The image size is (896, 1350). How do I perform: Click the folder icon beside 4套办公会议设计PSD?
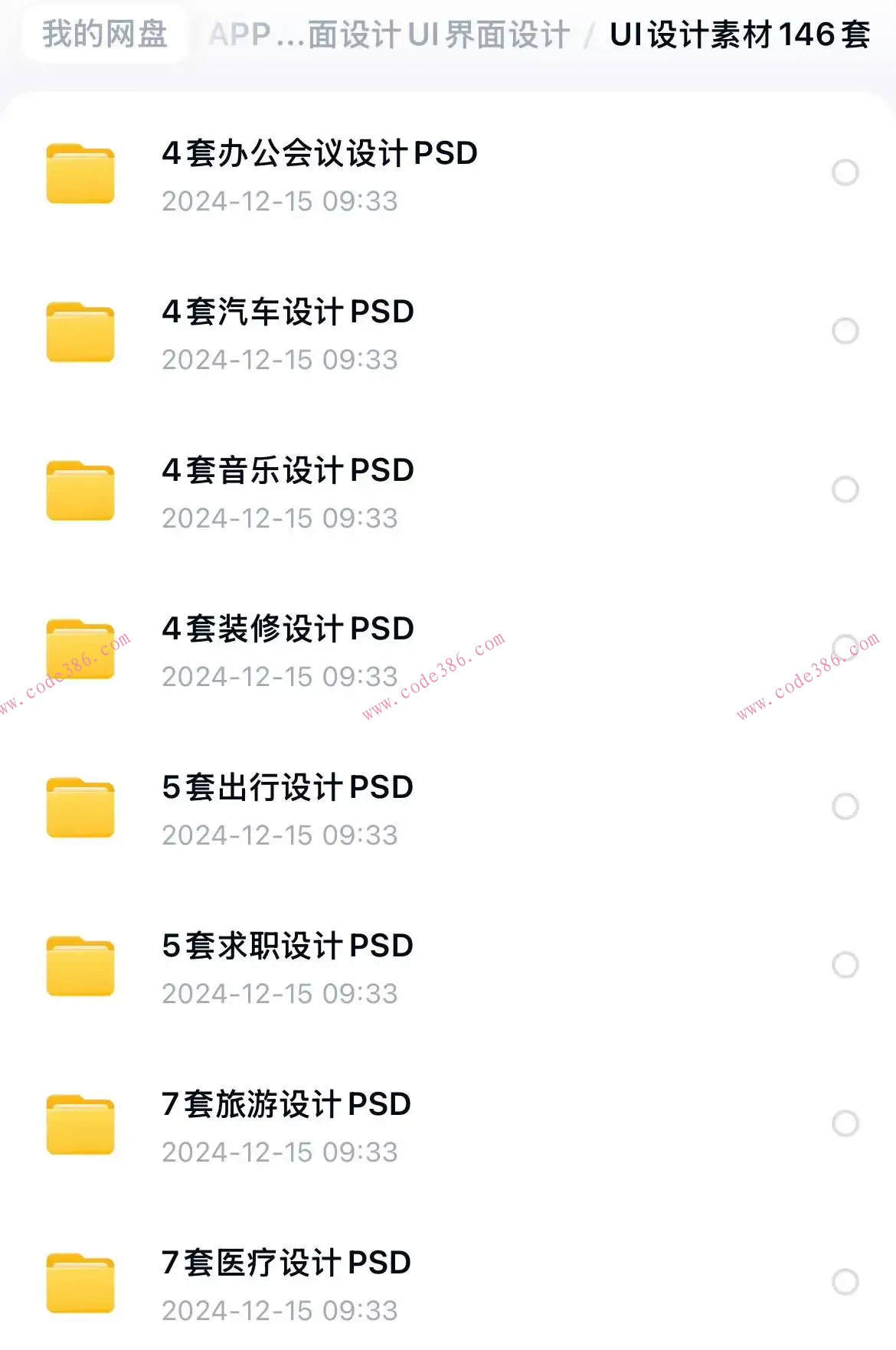[80, 175]
